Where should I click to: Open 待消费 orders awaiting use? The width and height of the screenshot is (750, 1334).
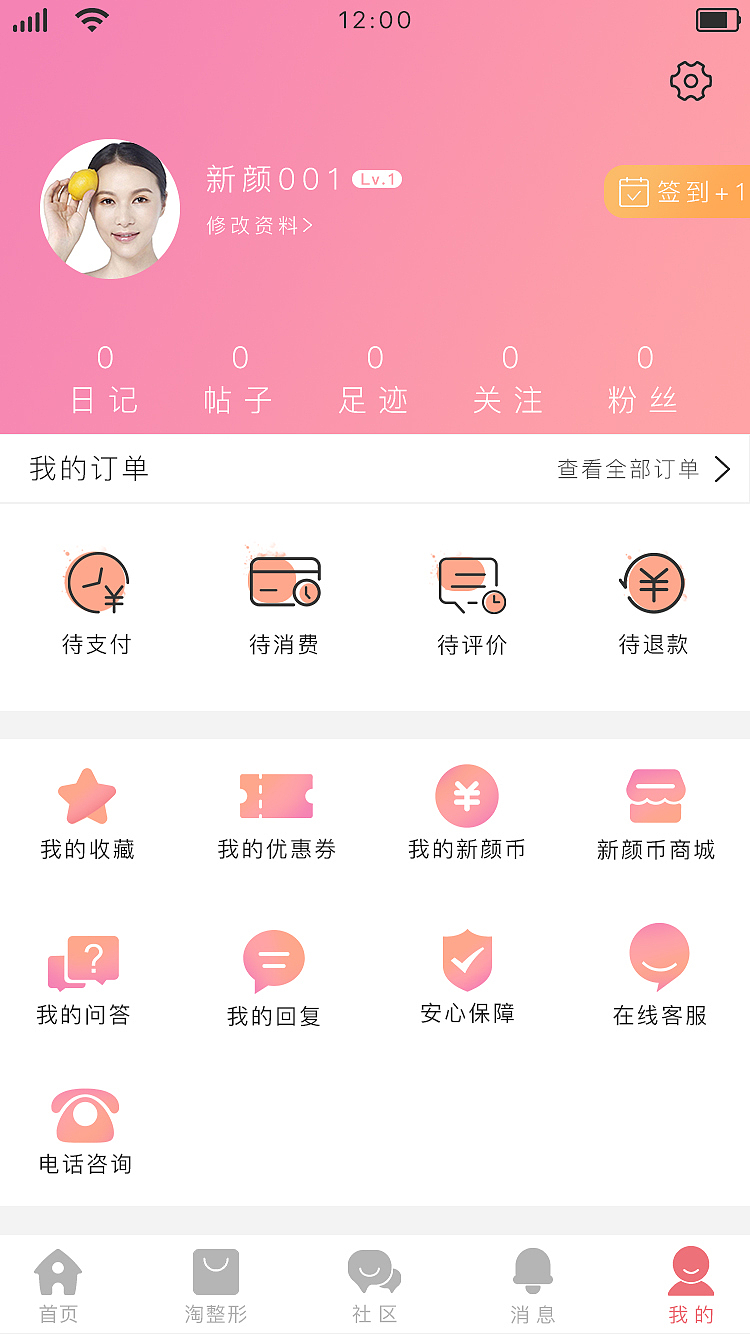click(x=284, y=602)
